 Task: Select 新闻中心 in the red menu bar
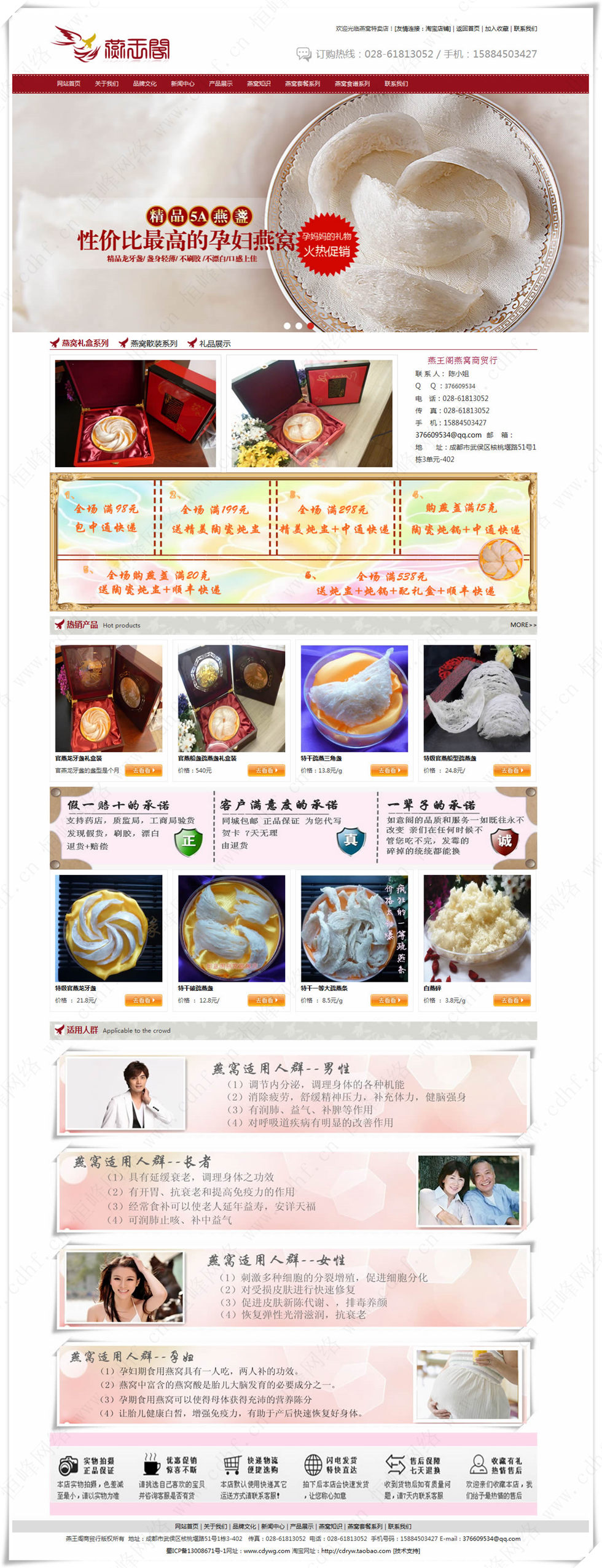click(x=182, y=83)
